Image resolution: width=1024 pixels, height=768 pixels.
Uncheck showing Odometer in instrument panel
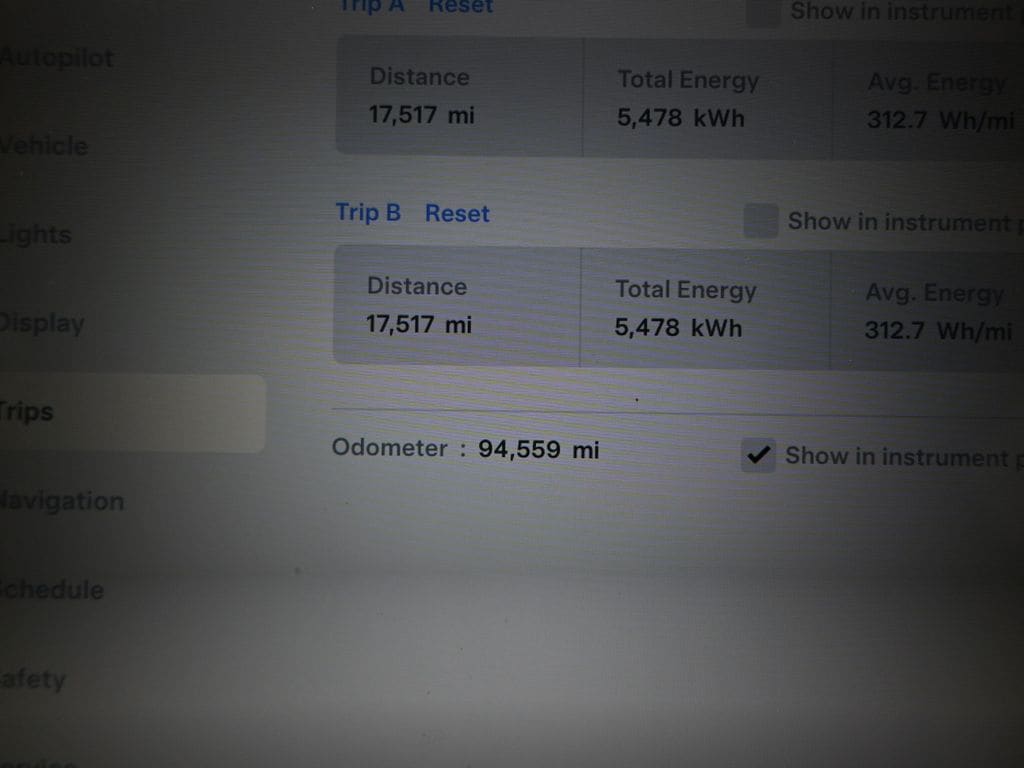click(x=758, y=456)
